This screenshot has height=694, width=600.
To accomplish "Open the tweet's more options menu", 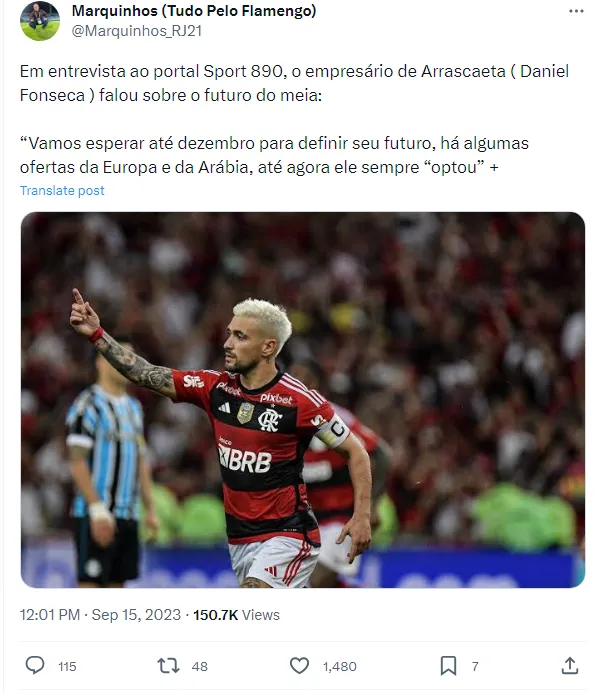I will 575,11.
